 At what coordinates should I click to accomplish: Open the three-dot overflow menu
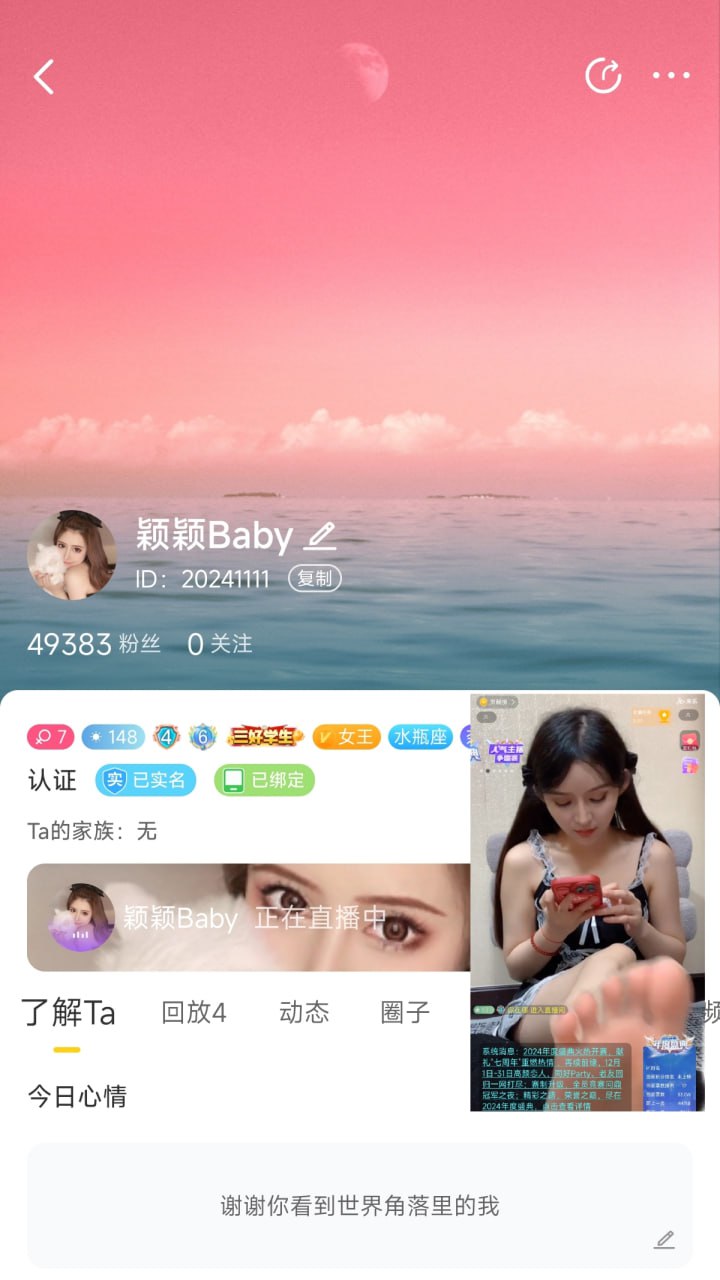pyautogui.click(x=671, y=76)
